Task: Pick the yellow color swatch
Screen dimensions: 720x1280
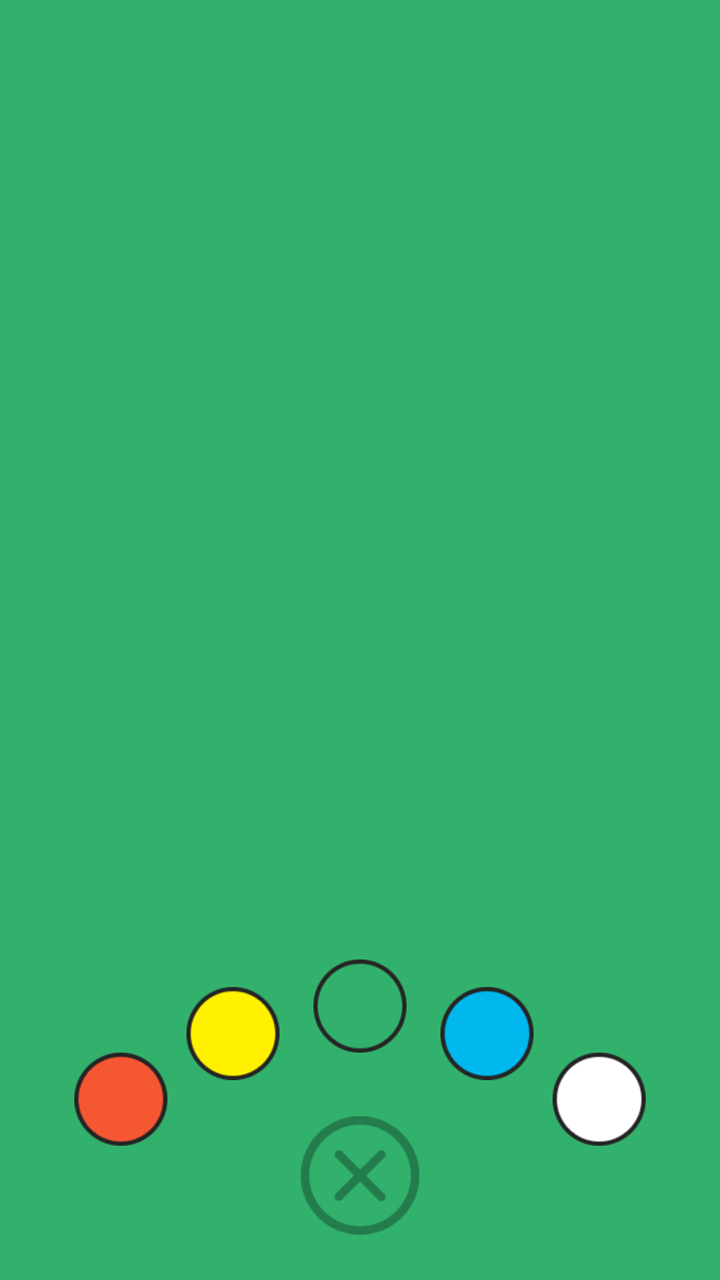Action: pos(233,1033)
